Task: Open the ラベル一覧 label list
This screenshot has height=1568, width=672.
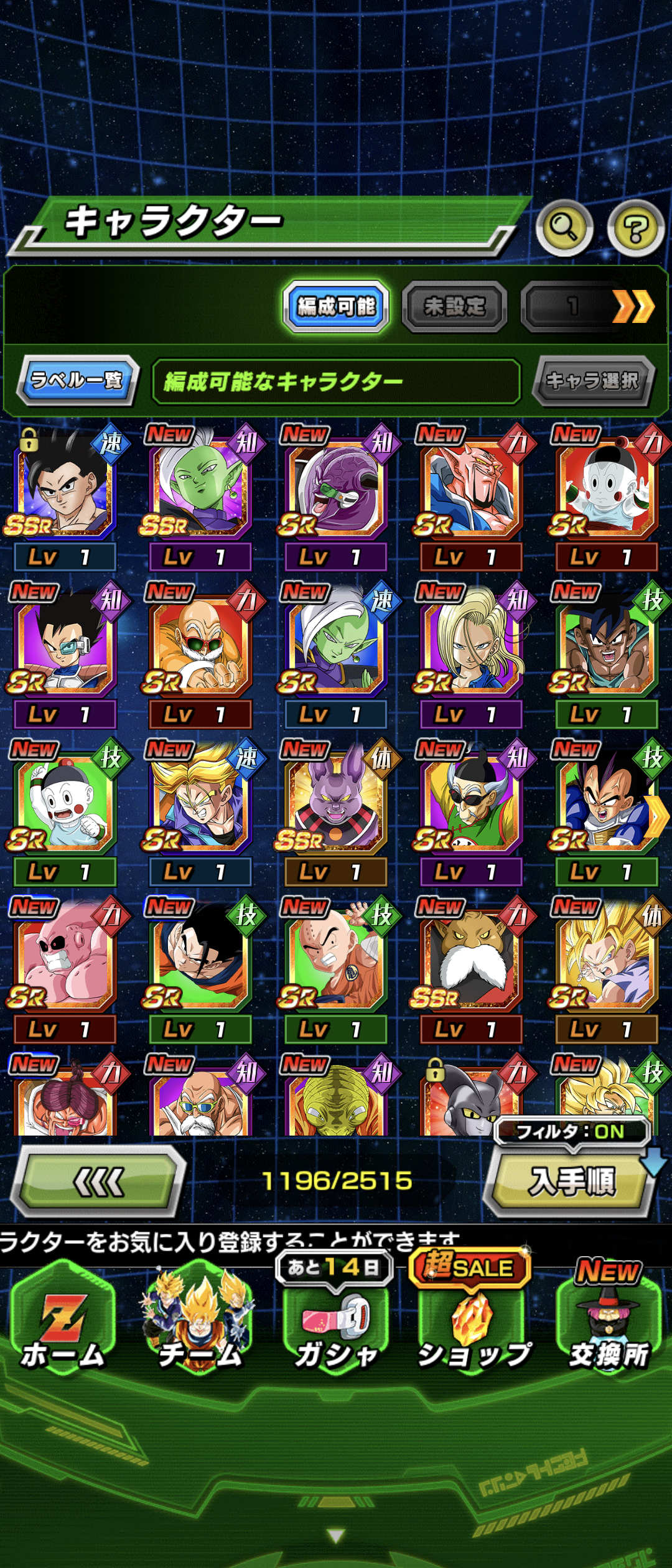Action: pyautogui.click(x=77, y=380)
